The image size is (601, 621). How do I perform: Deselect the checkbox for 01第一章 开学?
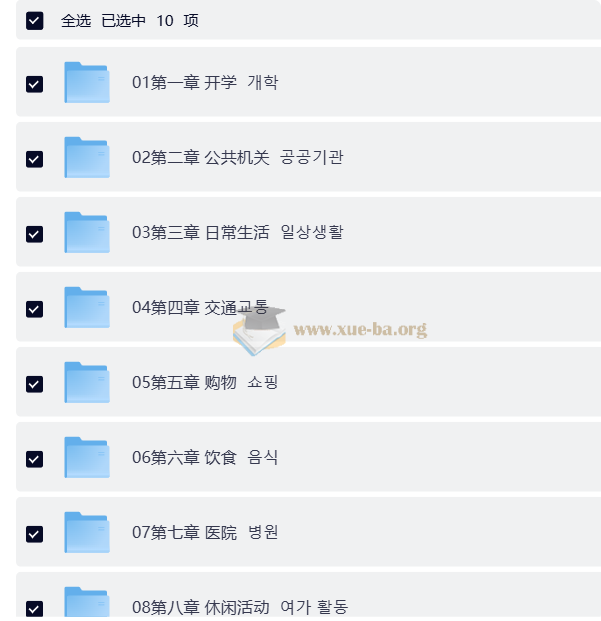[x=35, y=84]
